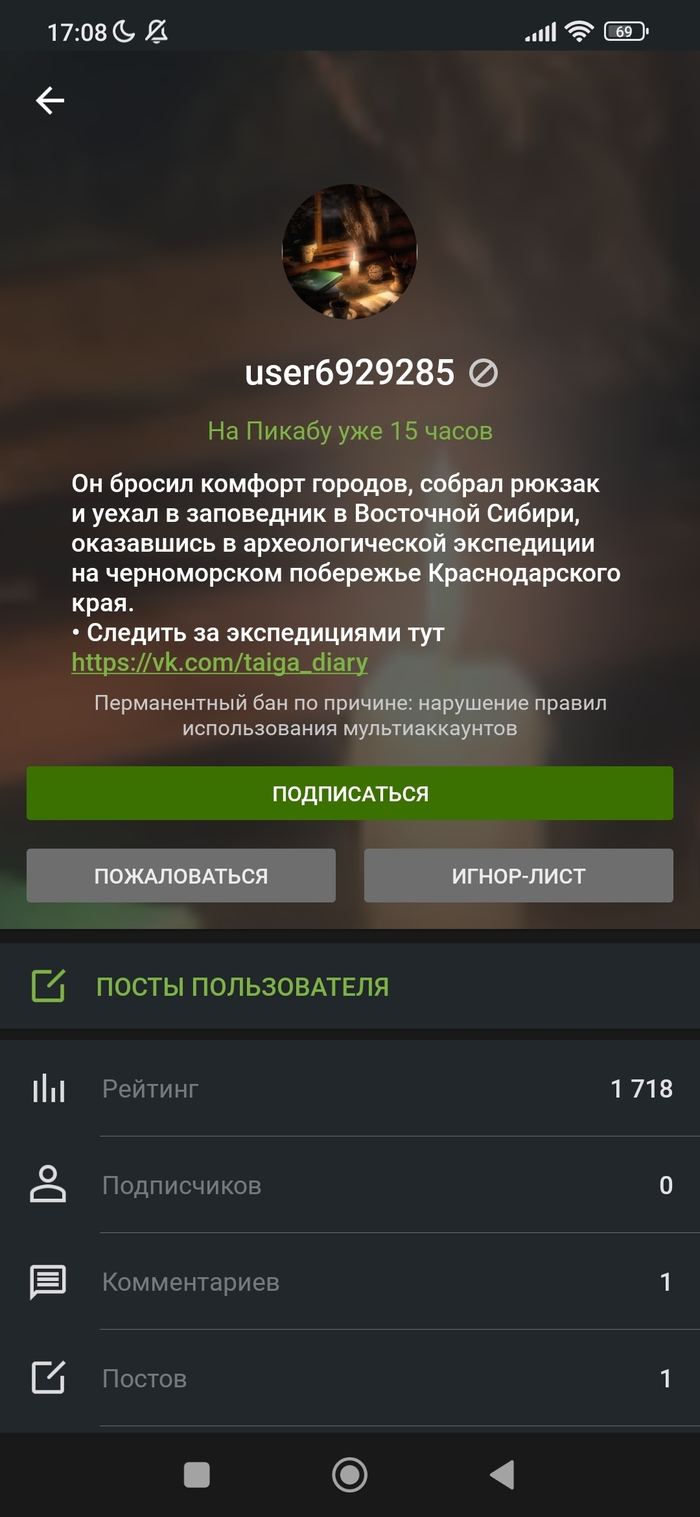This screenshot has height=1517, width=700.
Task: Open the user's profile avatar
Action: click(349, 252)
